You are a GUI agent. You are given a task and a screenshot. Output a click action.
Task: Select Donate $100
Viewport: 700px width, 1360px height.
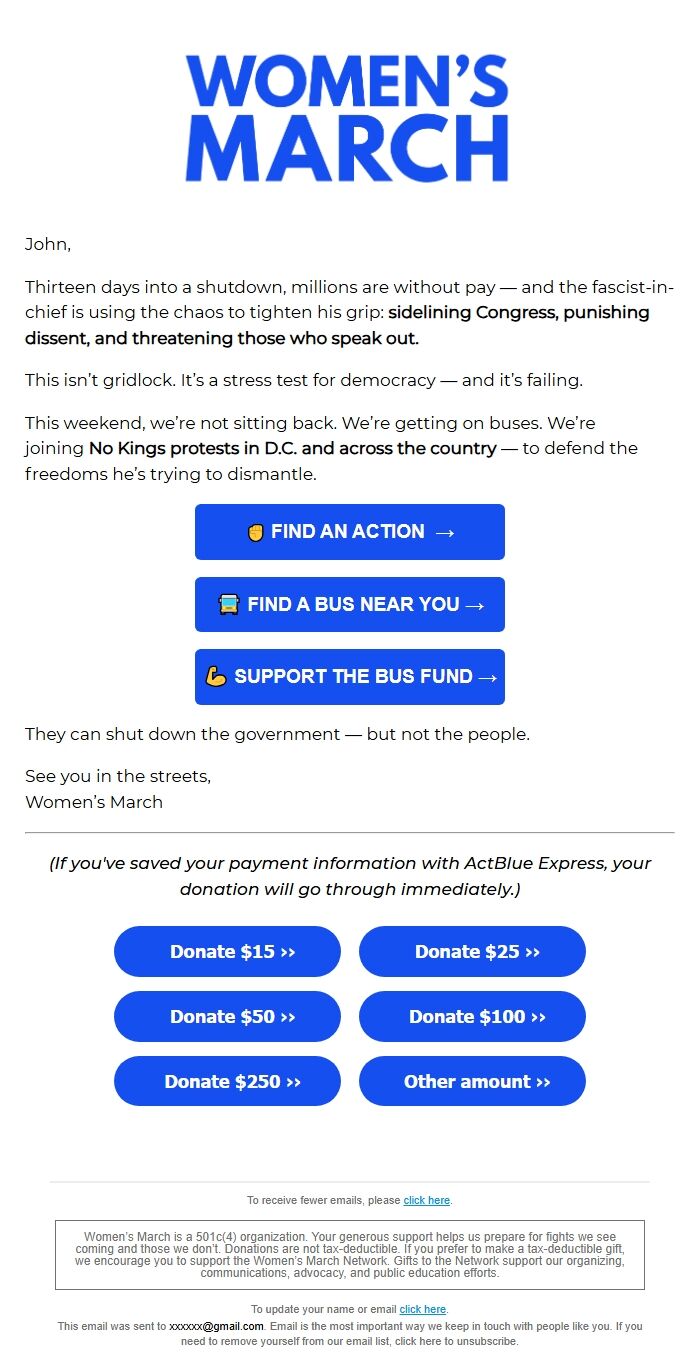[x=472, y=1016]
